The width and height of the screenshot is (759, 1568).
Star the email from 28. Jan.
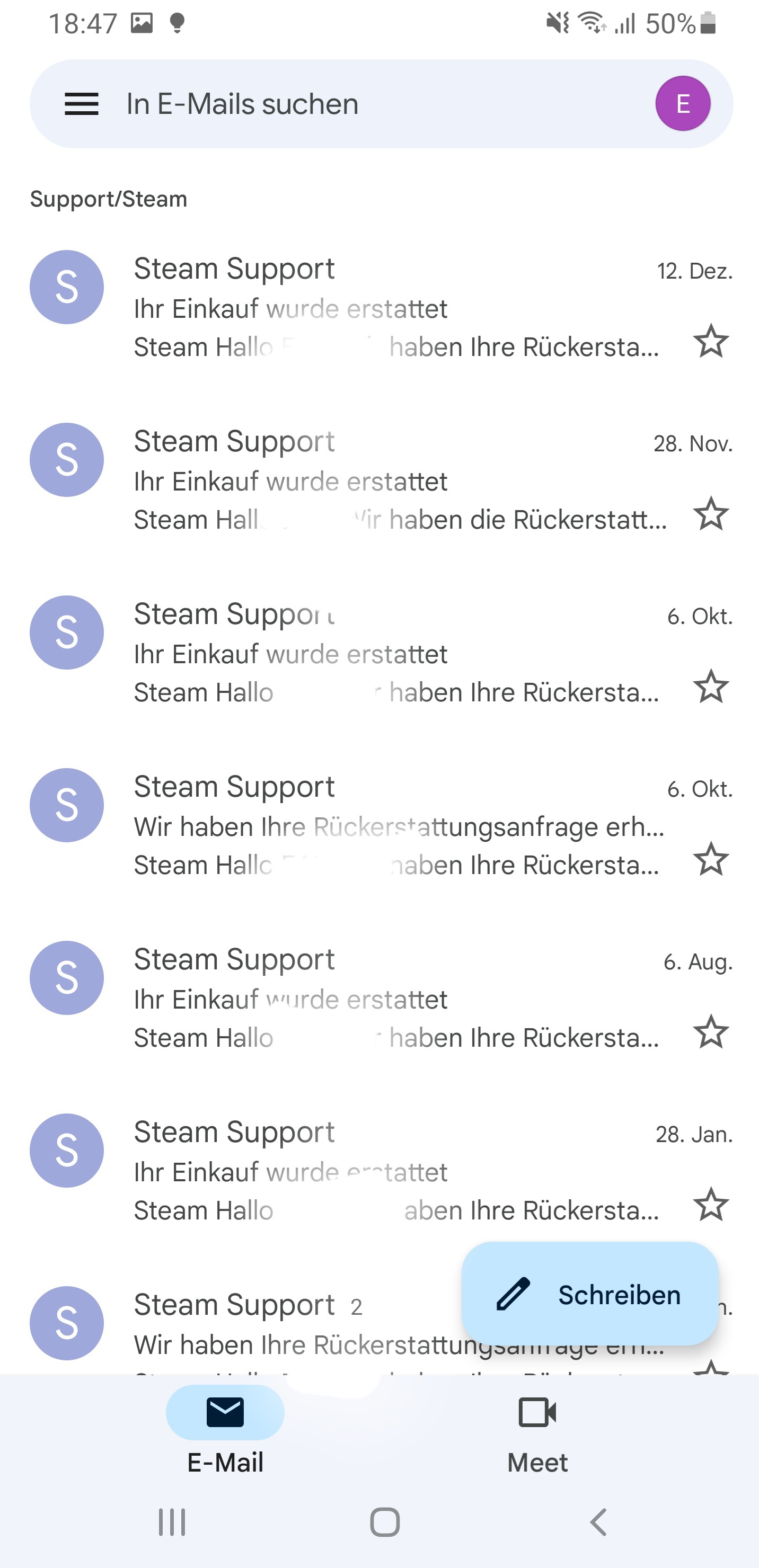click(710, 1205)
